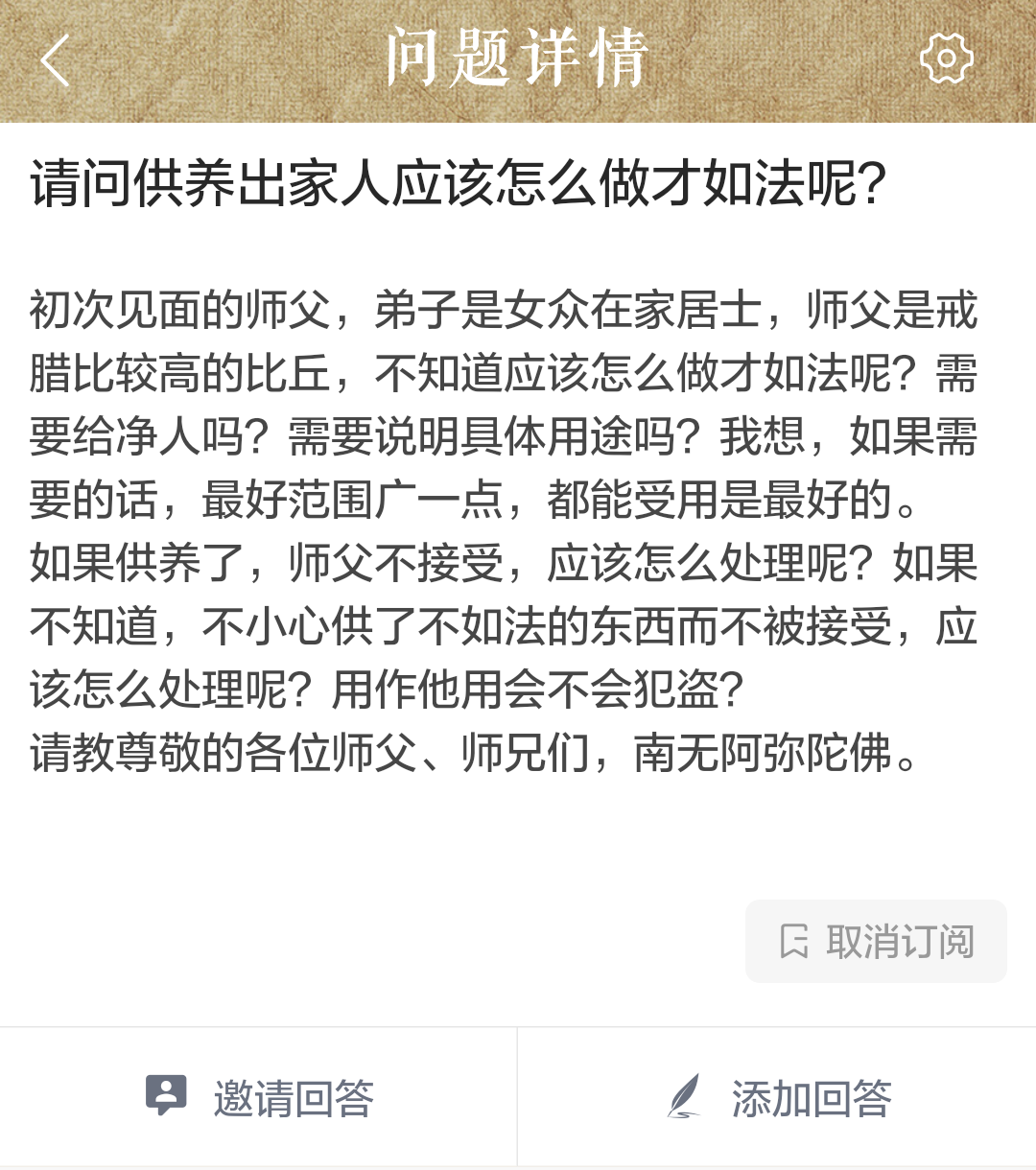Open the settings gear icon
The image size is (1036, 1170).
pyautogui.click(x=946, y=59)
